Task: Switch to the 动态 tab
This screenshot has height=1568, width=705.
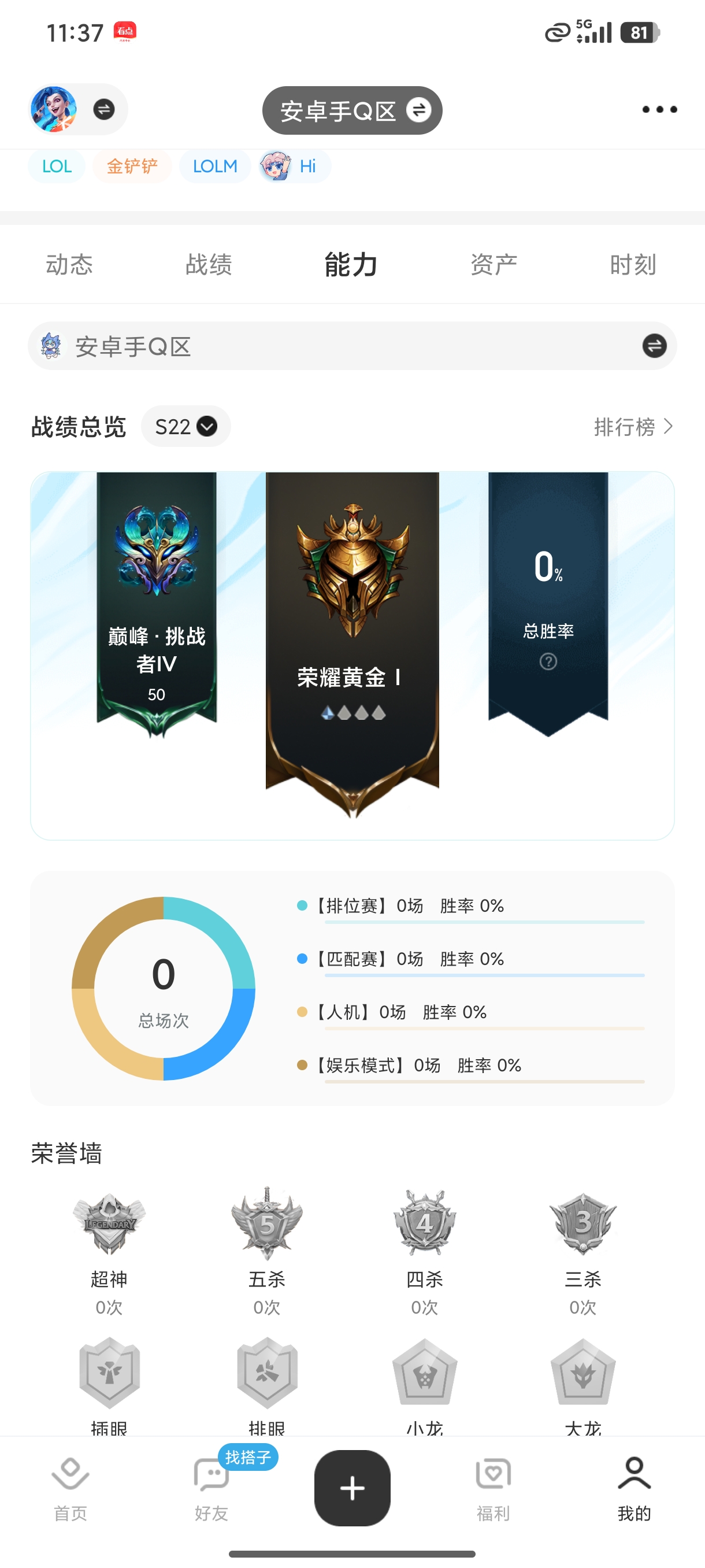Action: point(69,265)
